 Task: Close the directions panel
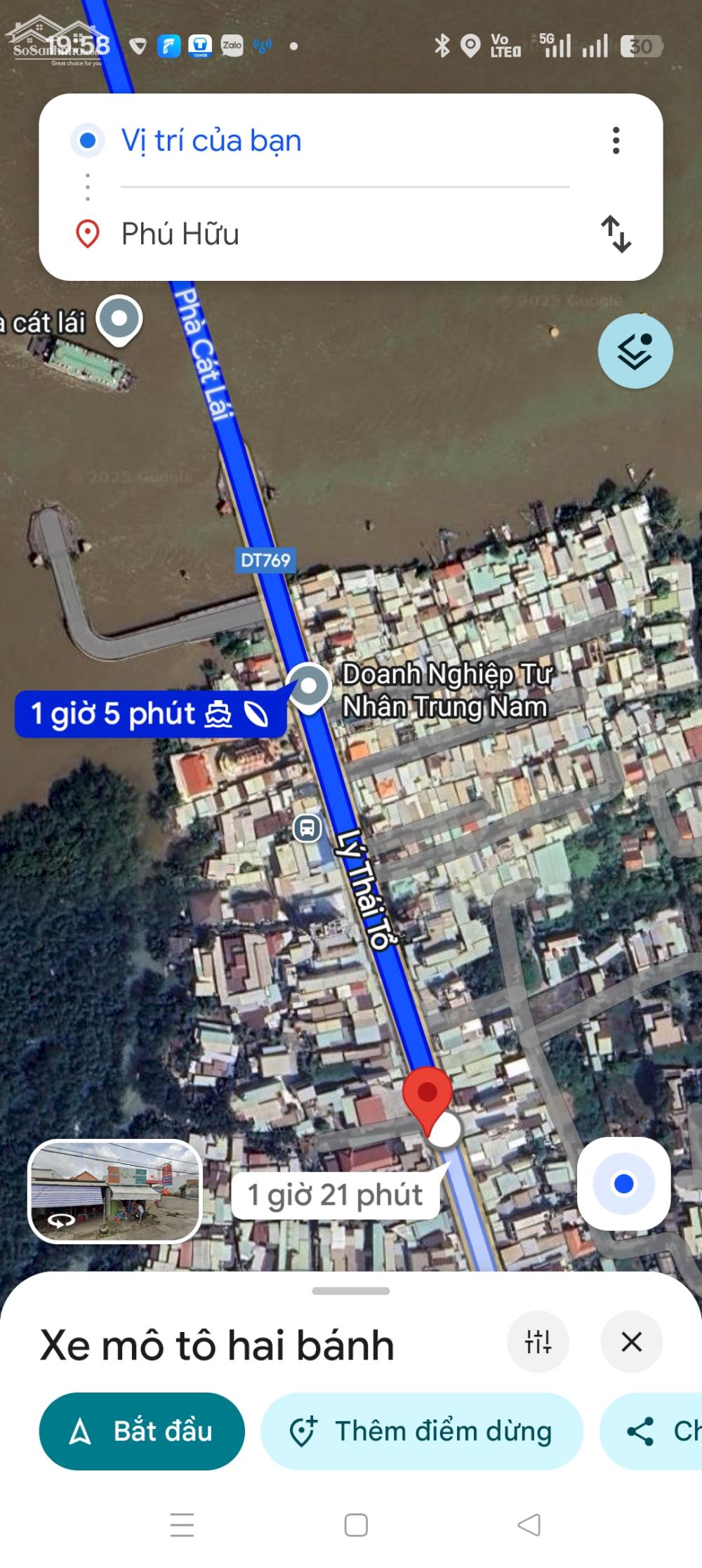tap(631, 1342)
